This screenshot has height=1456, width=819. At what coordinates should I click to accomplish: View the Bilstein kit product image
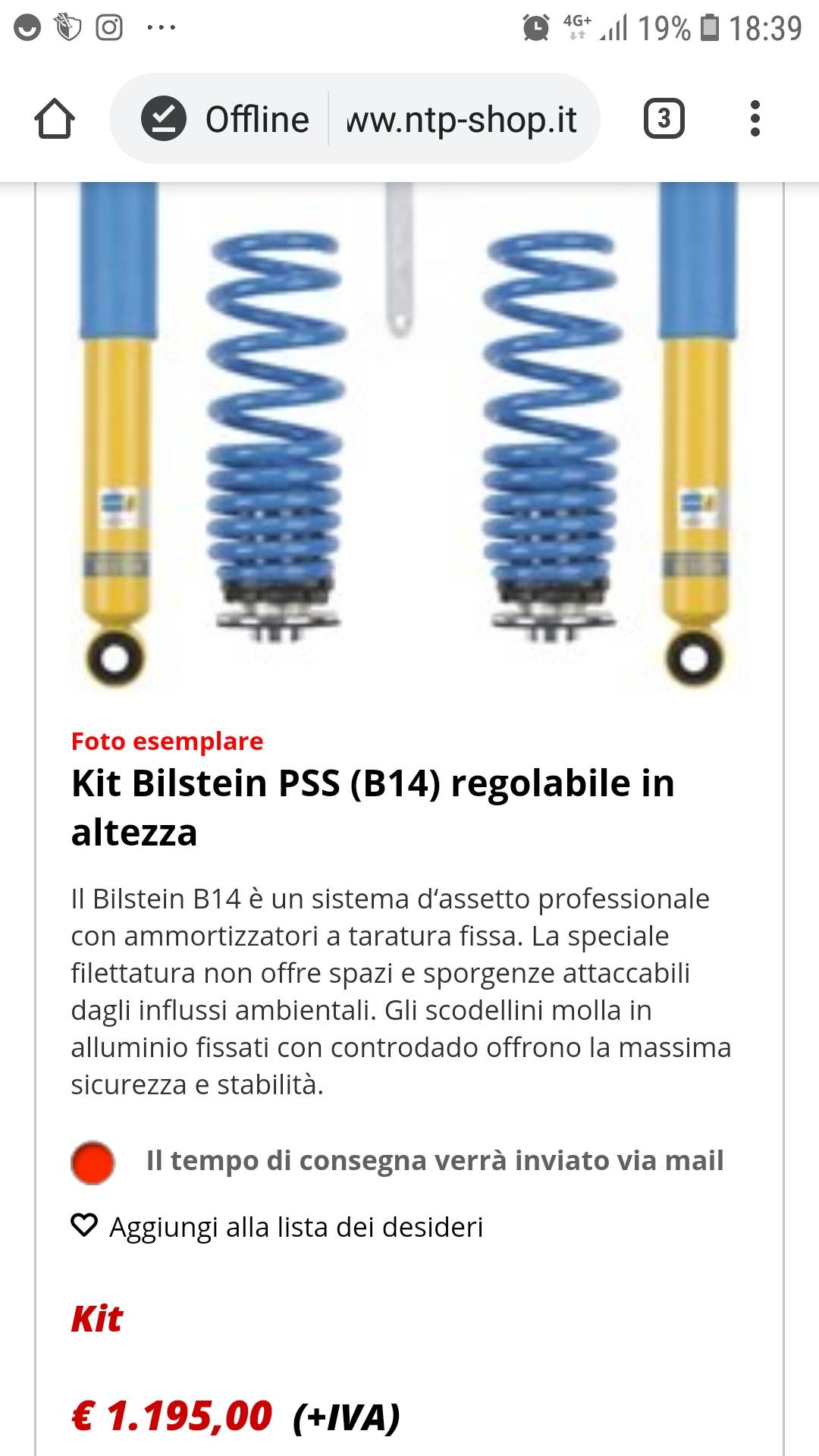pos(409,436)
